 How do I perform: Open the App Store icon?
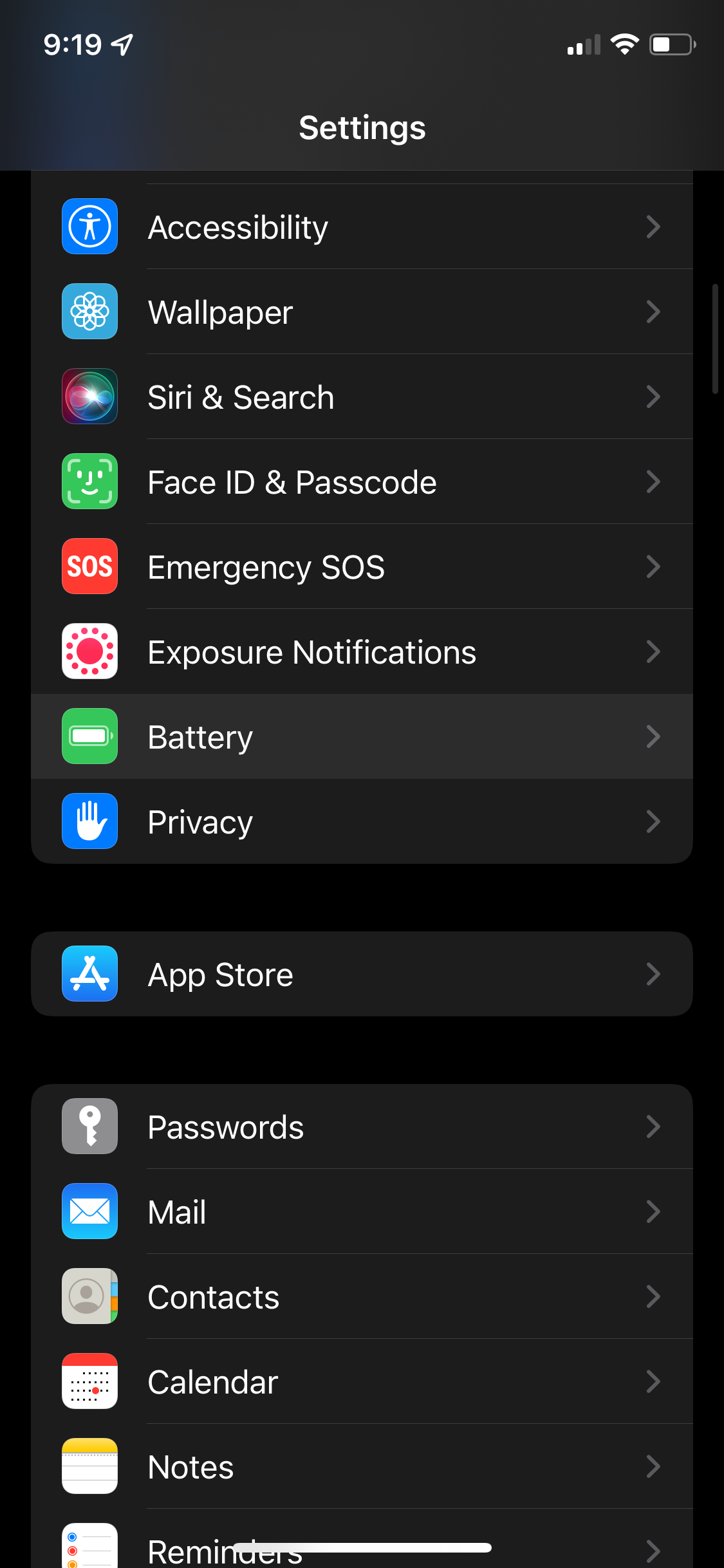(x=89, y=974)
